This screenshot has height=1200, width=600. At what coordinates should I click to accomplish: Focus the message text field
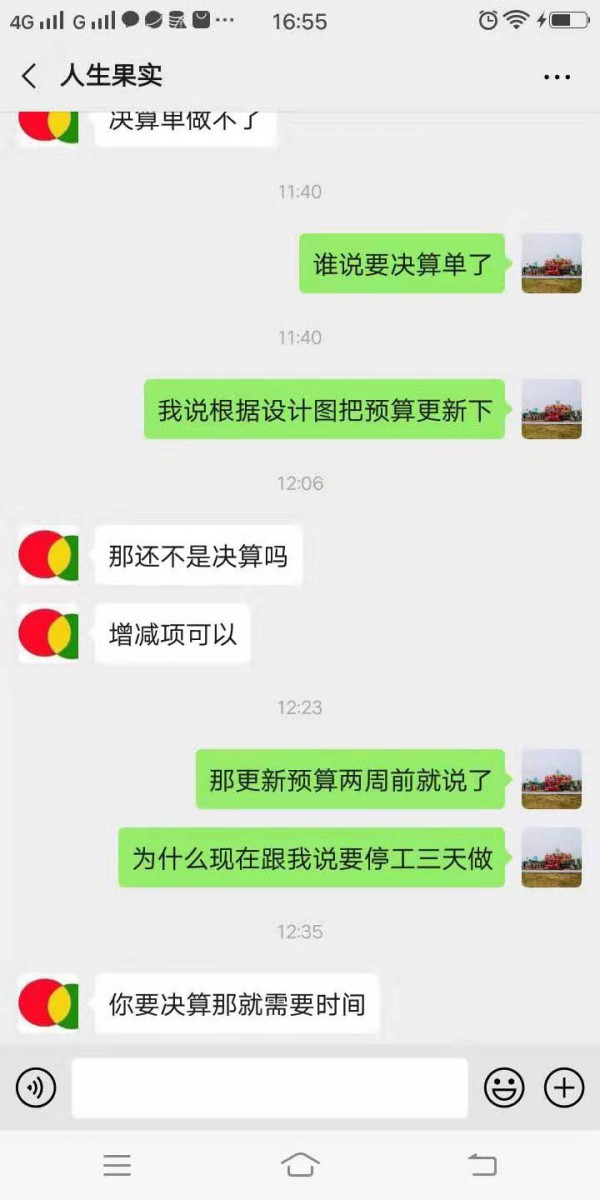pyautogui.click(x=269, y=1088)
